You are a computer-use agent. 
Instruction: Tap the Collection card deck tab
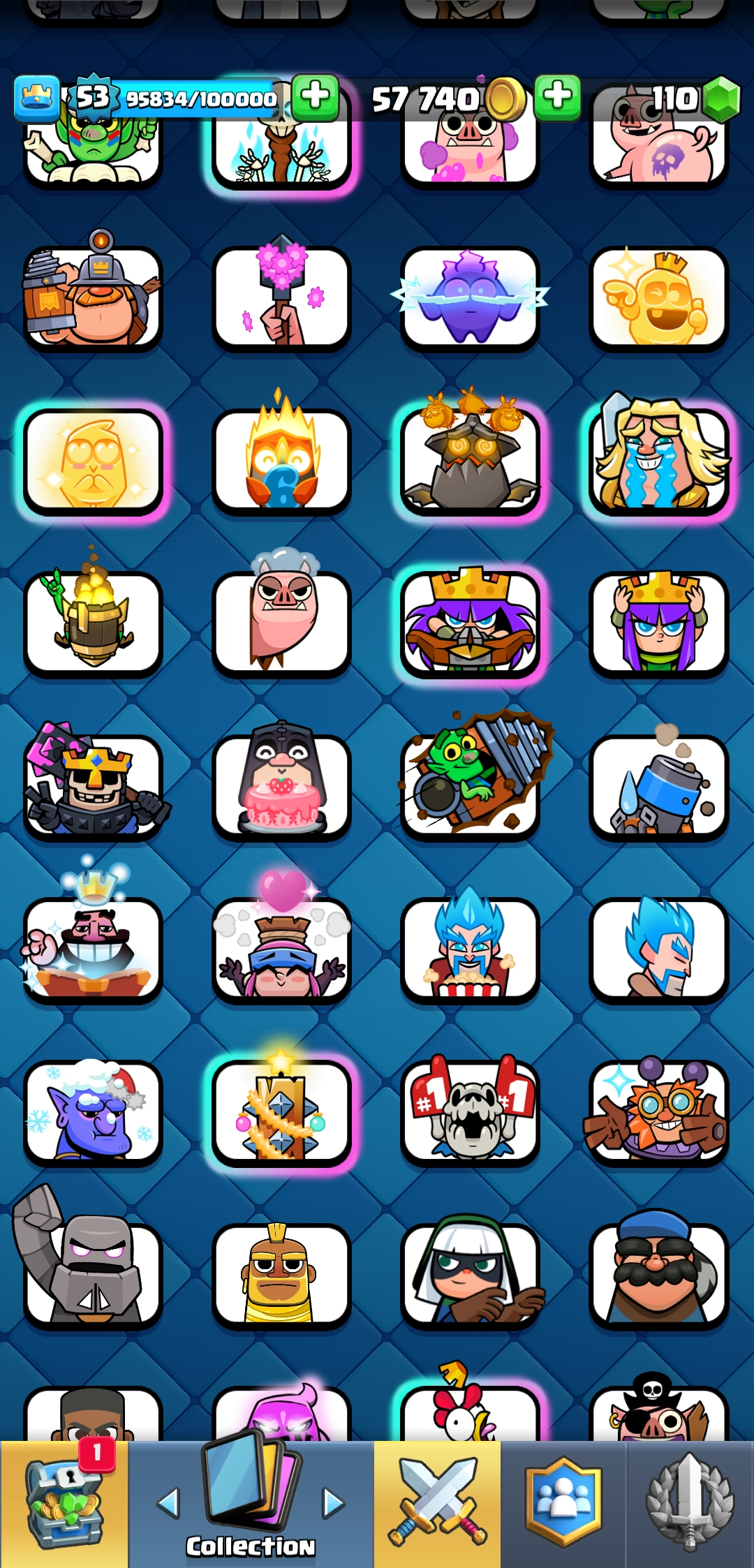(x=251, y=1494)
